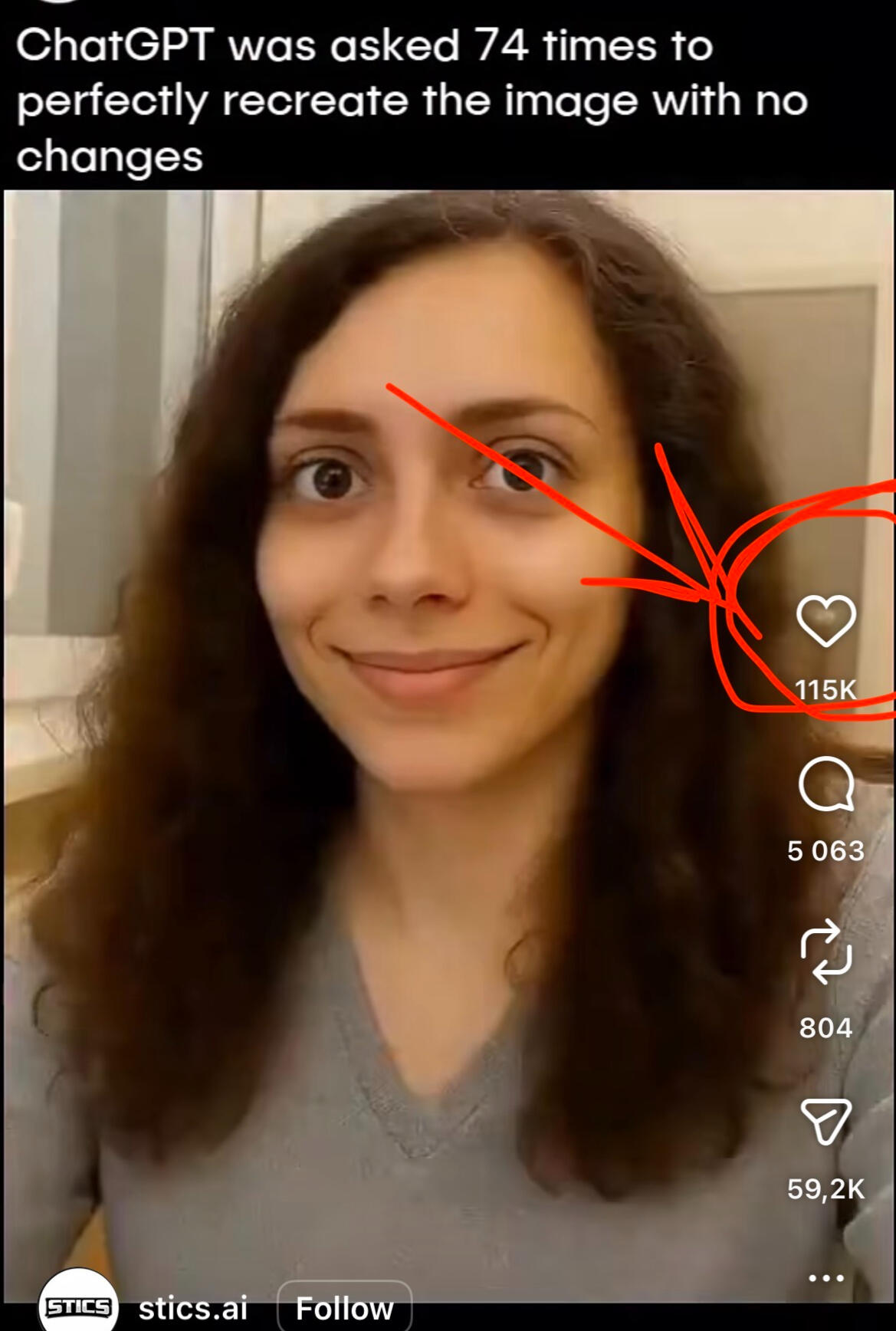The width and height of the screenshot is (896, 1331).
Task: Tap the stics.ai username
Action: [193, 1308]
